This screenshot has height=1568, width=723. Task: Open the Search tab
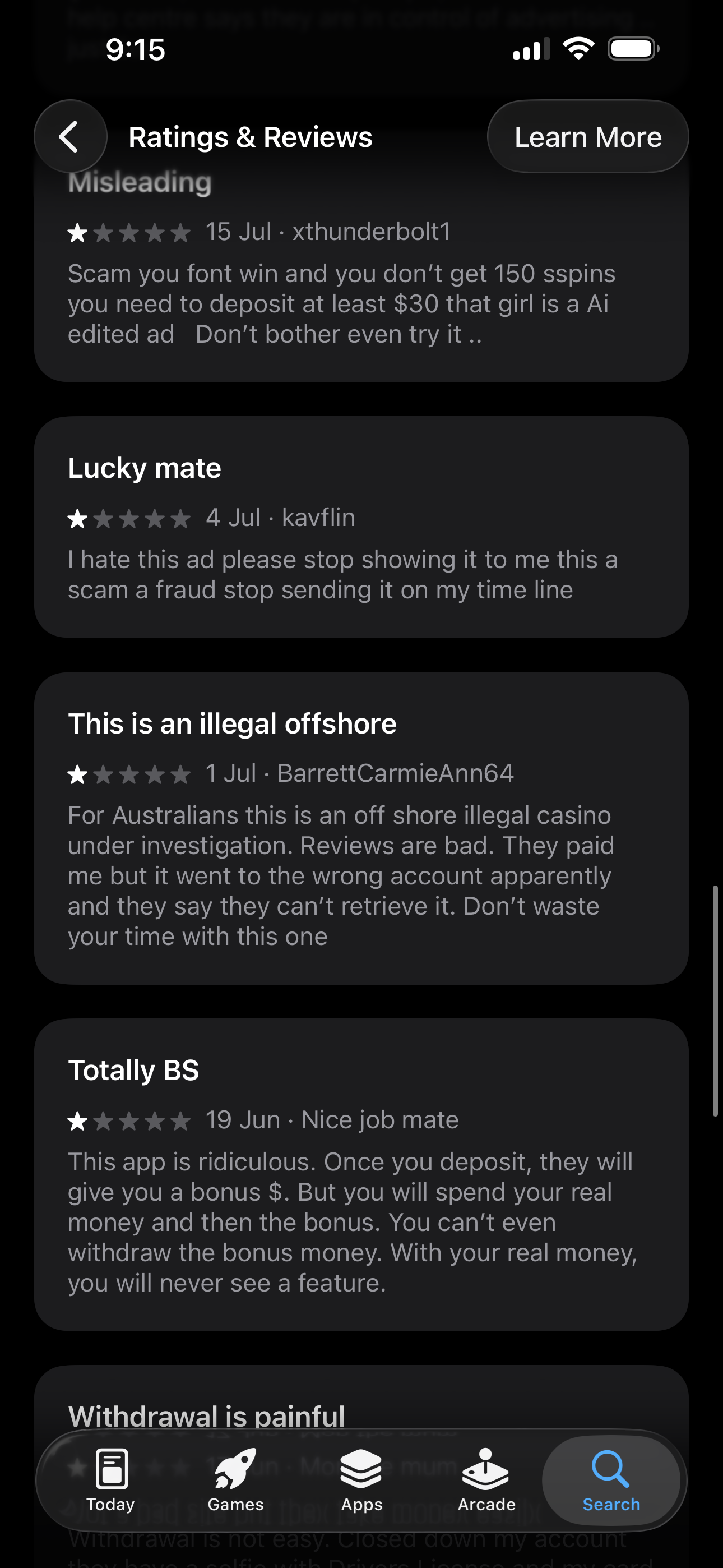tap(611, 1481)
